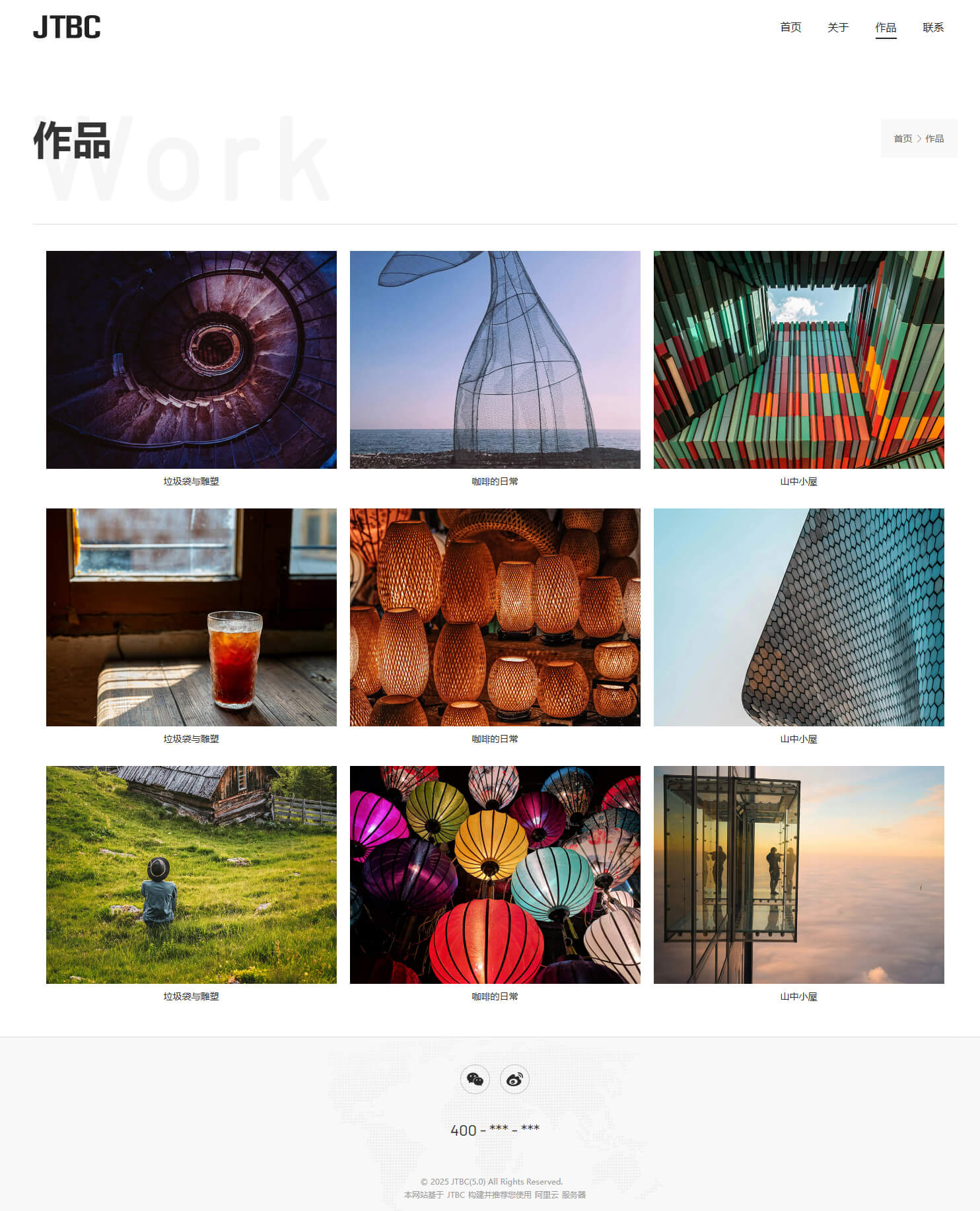Open the hexagon-tiled building photo
980x1211 pixels.
pos(798,617)
